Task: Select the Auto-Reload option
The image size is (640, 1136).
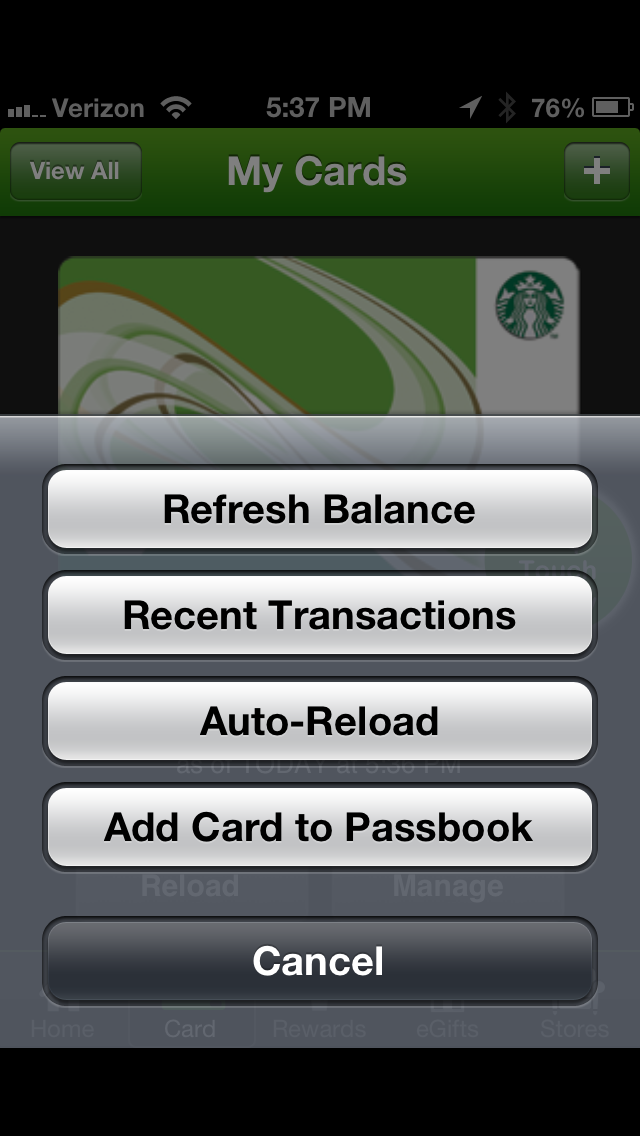Action: tap(320, 722)
